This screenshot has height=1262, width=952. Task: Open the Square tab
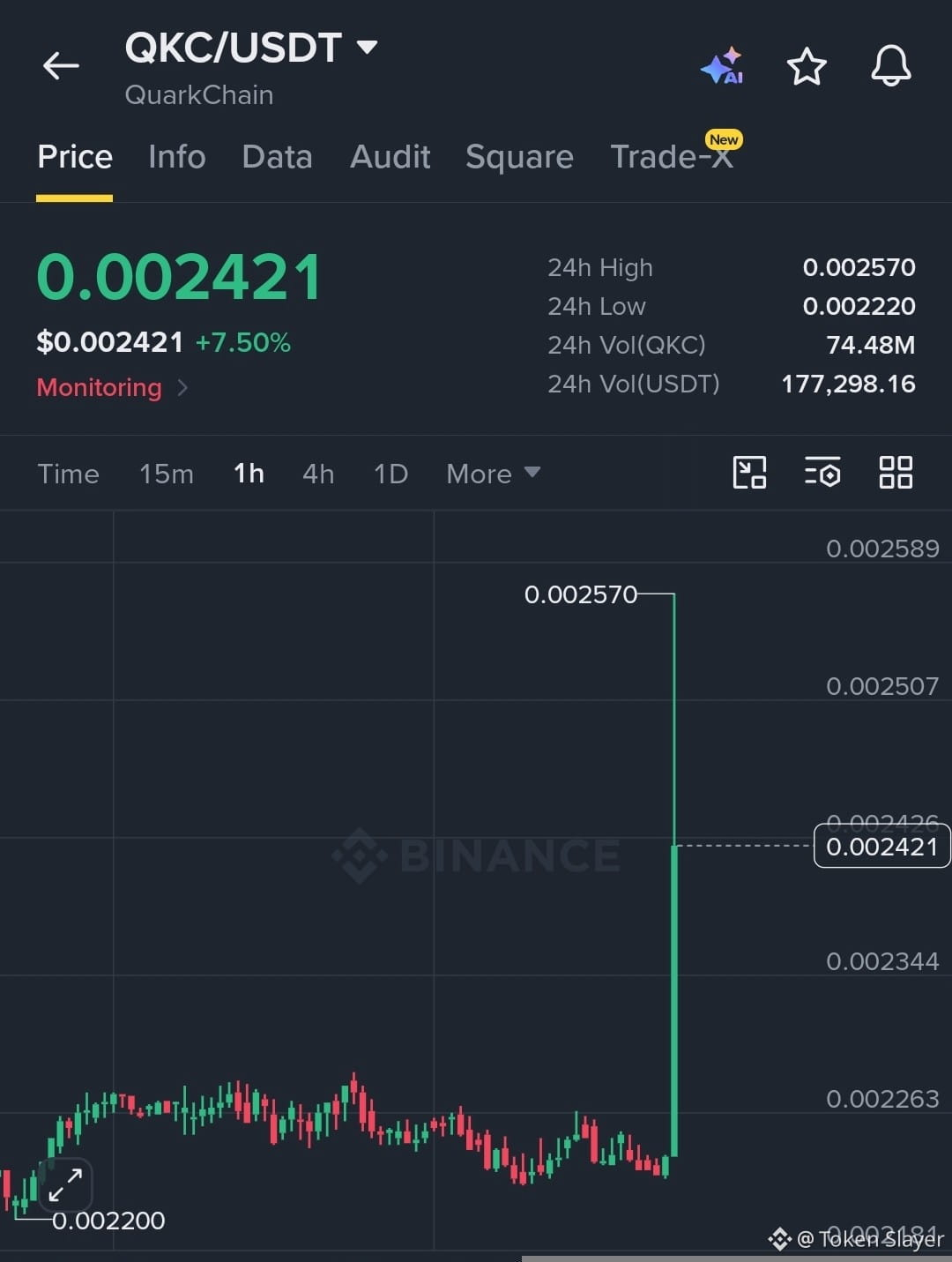pos(519,157)
